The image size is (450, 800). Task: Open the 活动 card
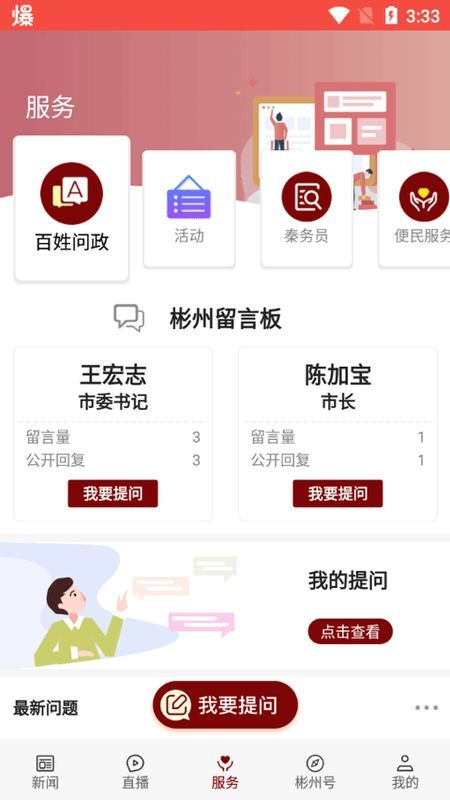tap(189, 209)
